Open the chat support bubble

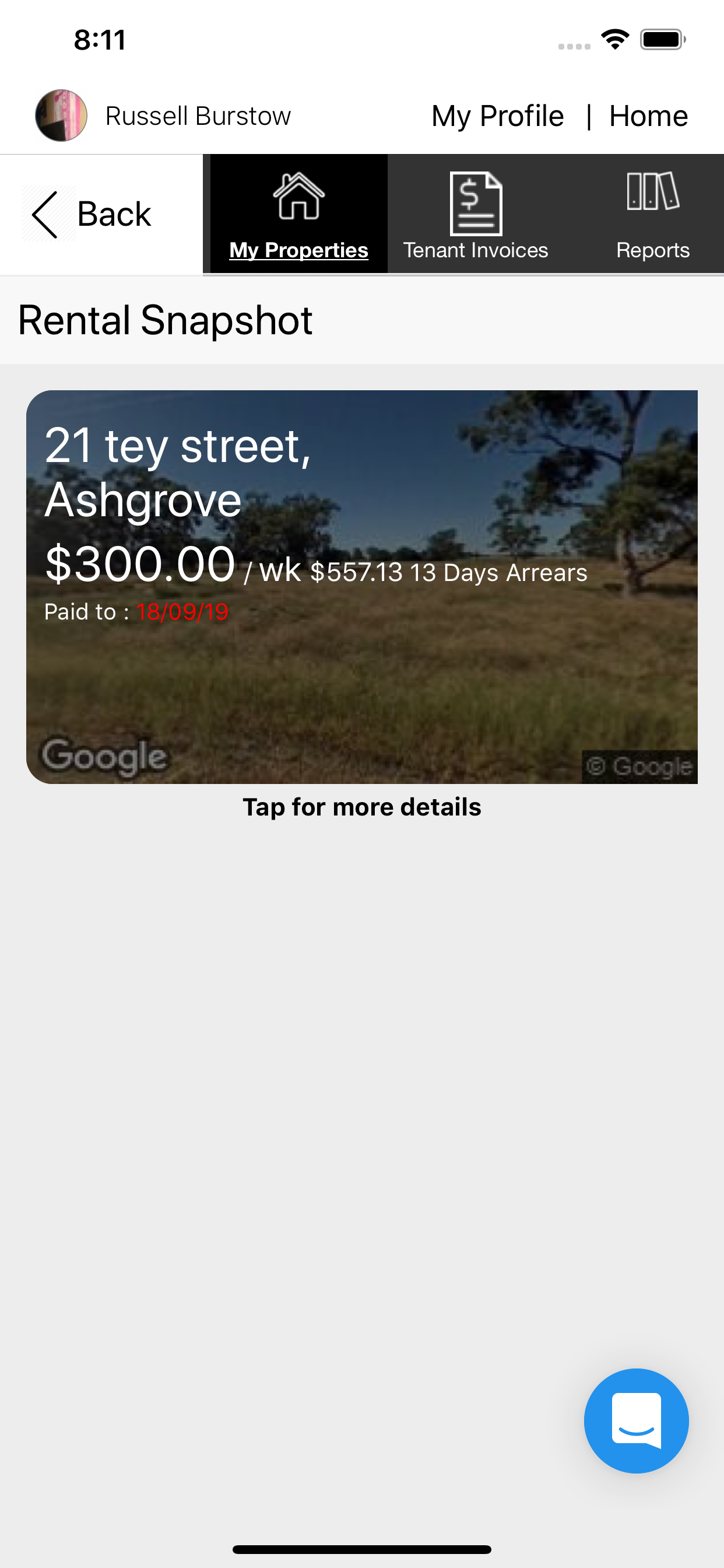(x=636, y=1420)
